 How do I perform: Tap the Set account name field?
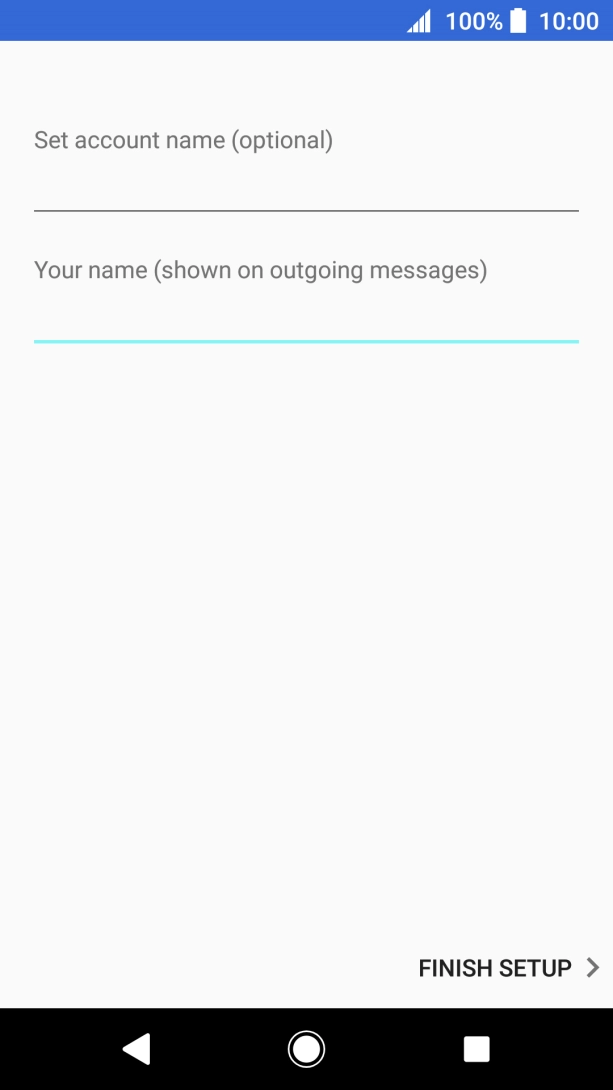[306, 185]
